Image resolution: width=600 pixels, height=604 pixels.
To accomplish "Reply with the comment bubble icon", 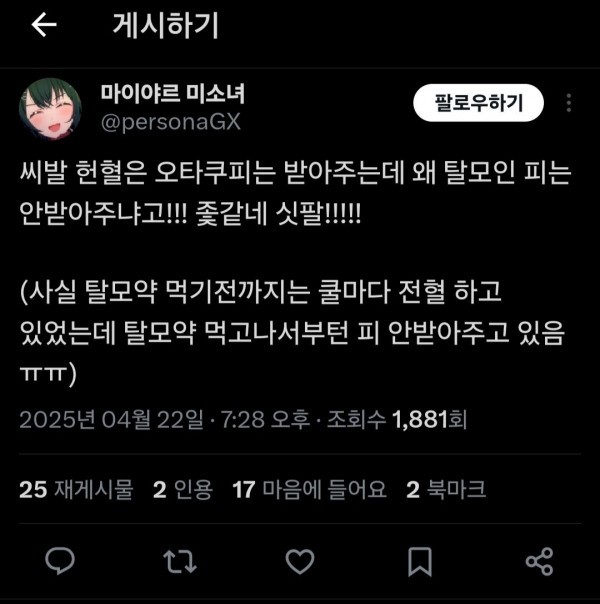I will coord(61,561).
